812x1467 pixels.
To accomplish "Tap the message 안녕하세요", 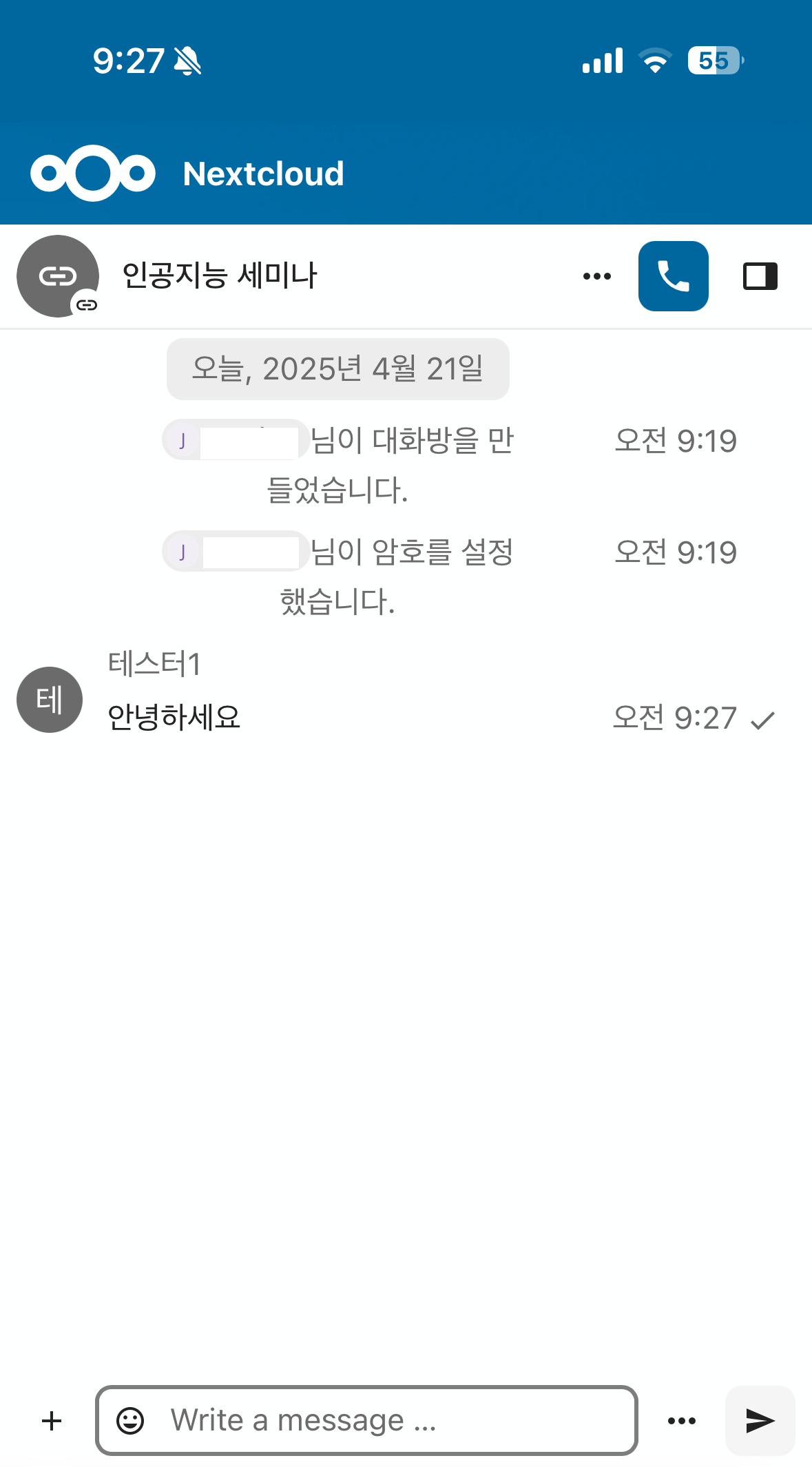I will 175,716.
